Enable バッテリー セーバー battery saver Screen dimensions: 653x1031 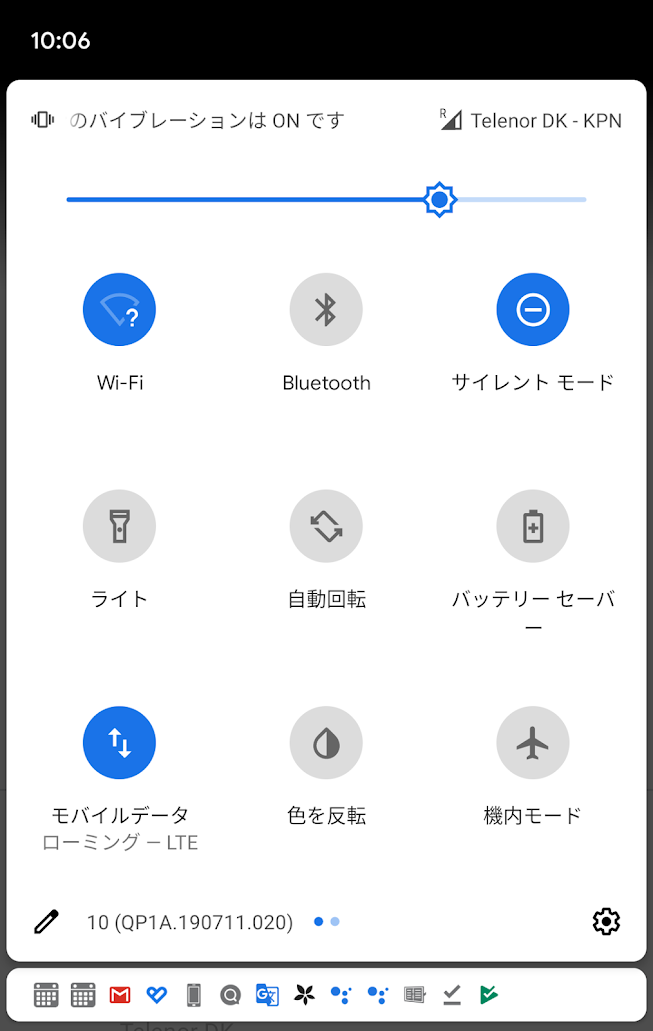point(533,526)
